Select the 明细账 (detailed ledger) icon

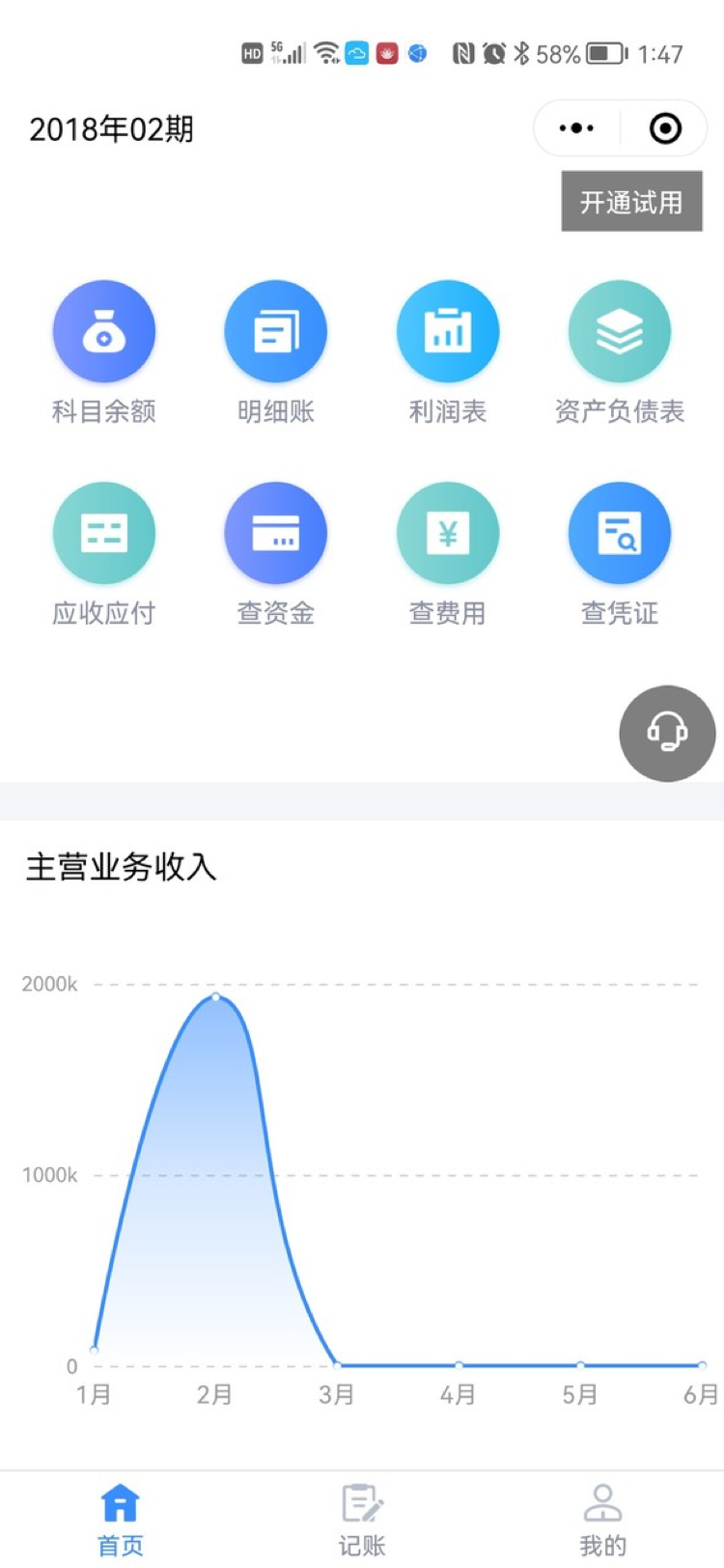point(276,330)
